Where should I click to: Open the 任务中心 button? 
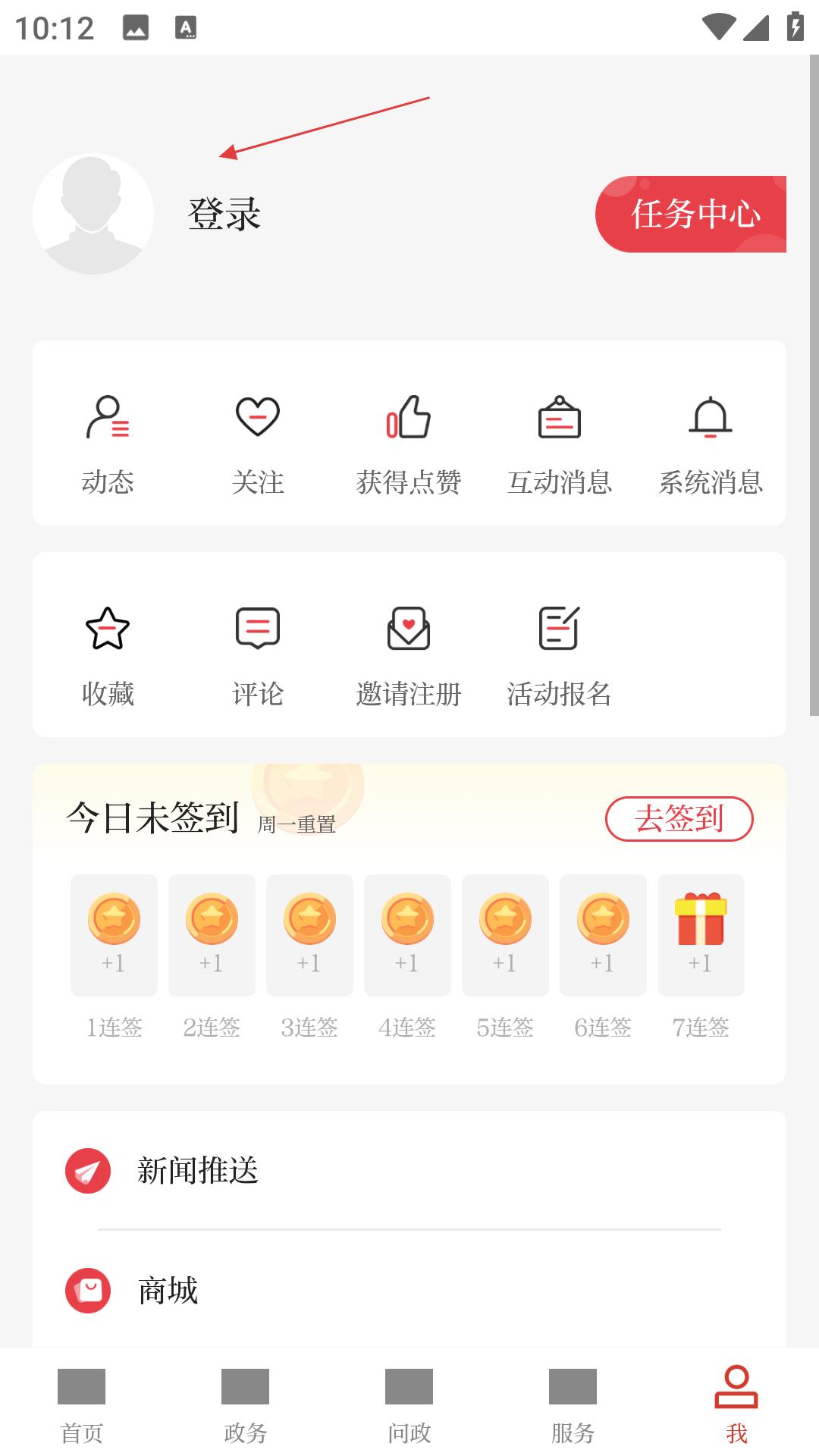pyautogui.click(x=691, y=214)
